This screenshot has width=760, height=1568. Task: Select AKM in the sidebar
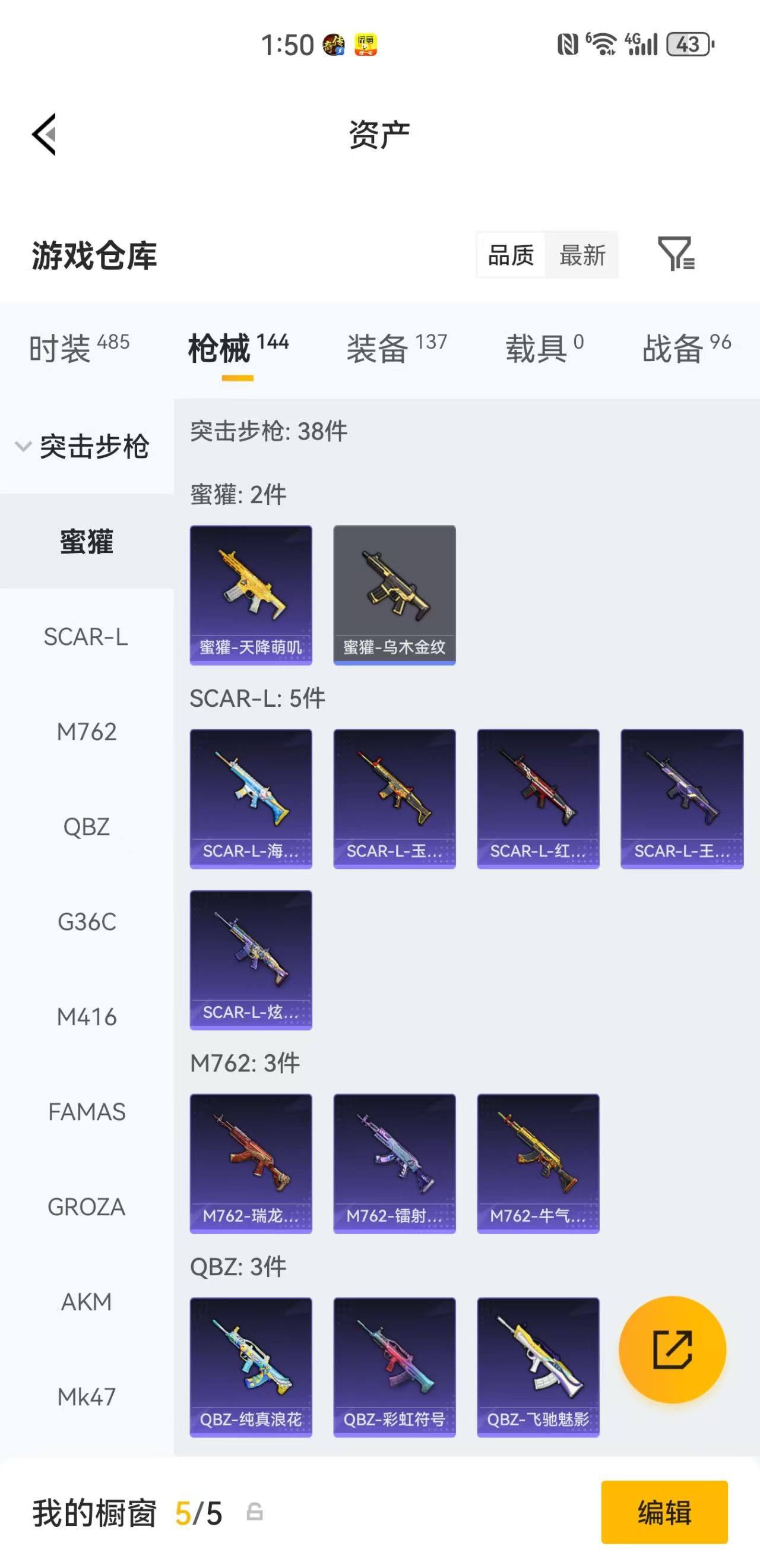(87, 1301)
